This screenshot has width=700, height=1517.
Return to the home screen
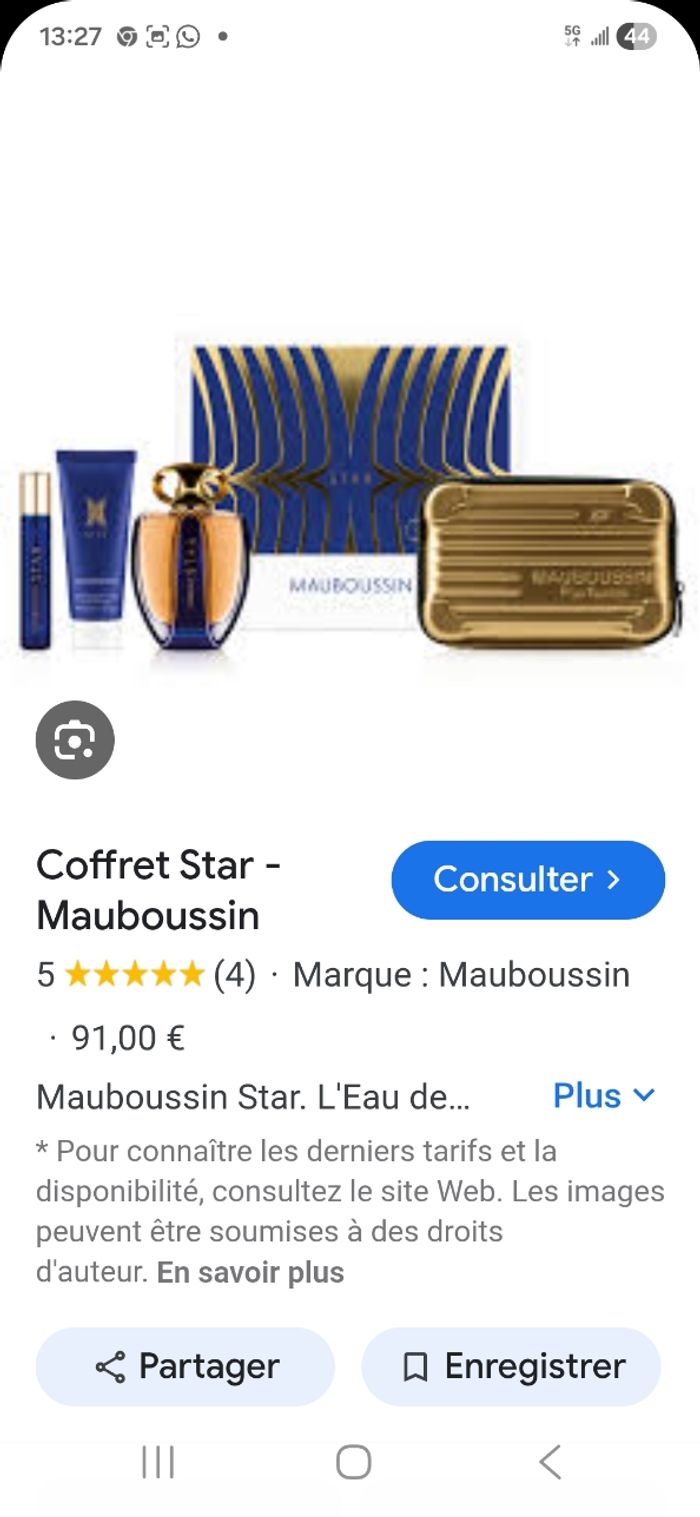click(x=353, y=1462)
